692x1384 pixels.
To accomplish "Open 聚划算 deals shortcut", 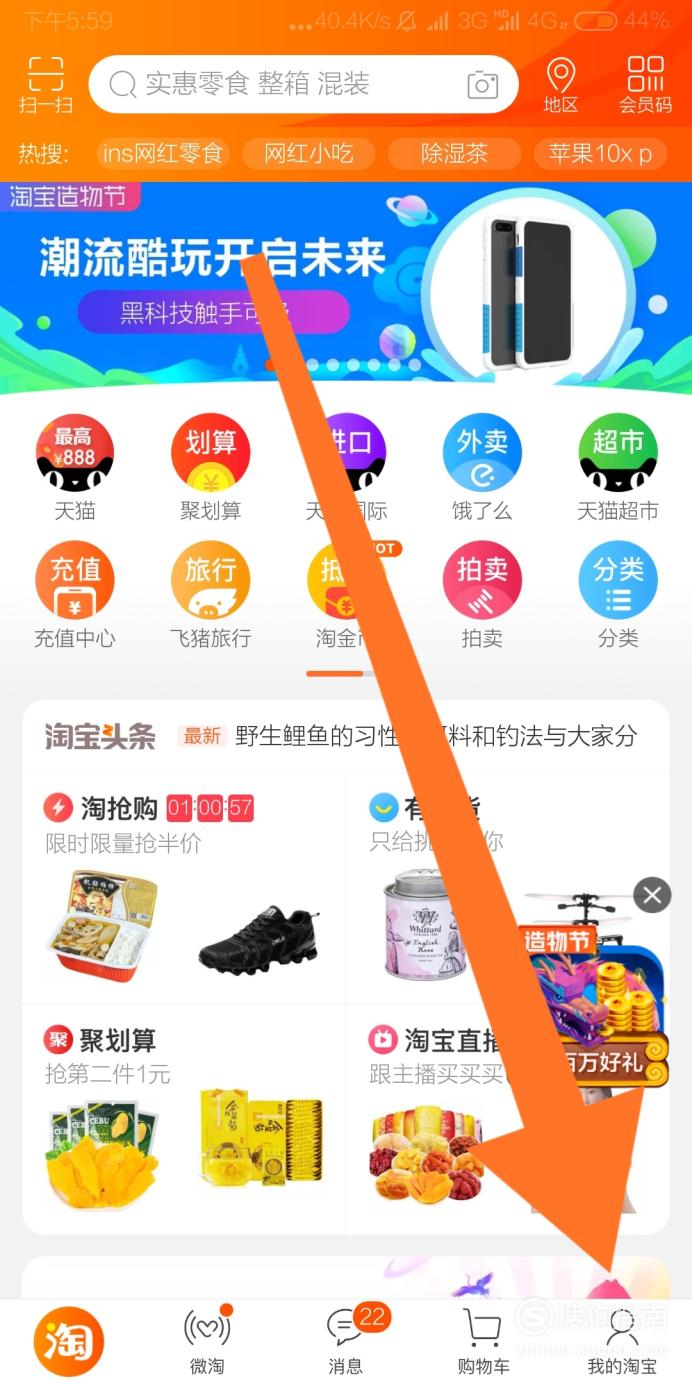I will (210, 467).
